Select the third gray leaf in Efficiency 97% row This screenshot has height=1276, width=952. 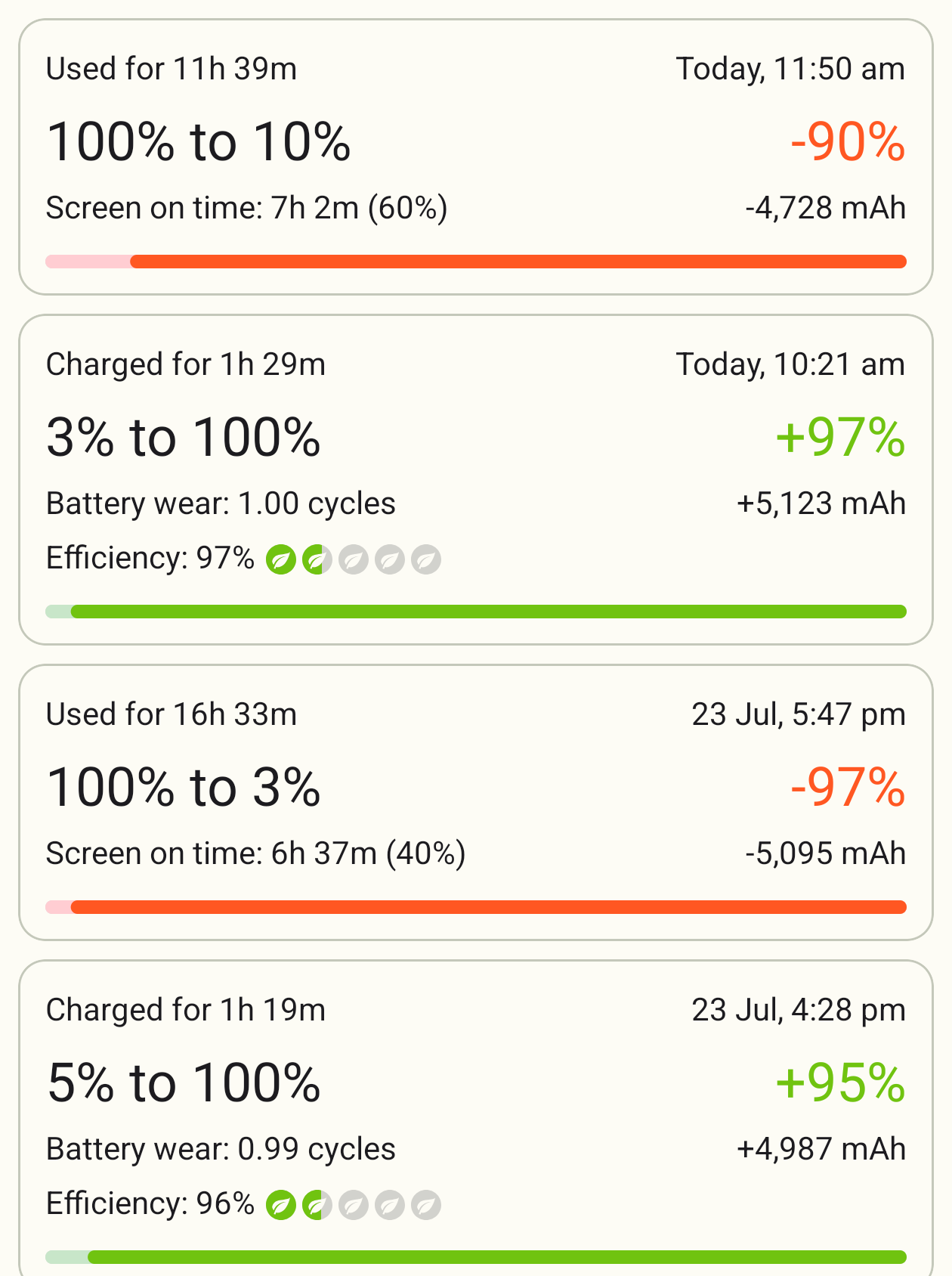pos(352,559)
